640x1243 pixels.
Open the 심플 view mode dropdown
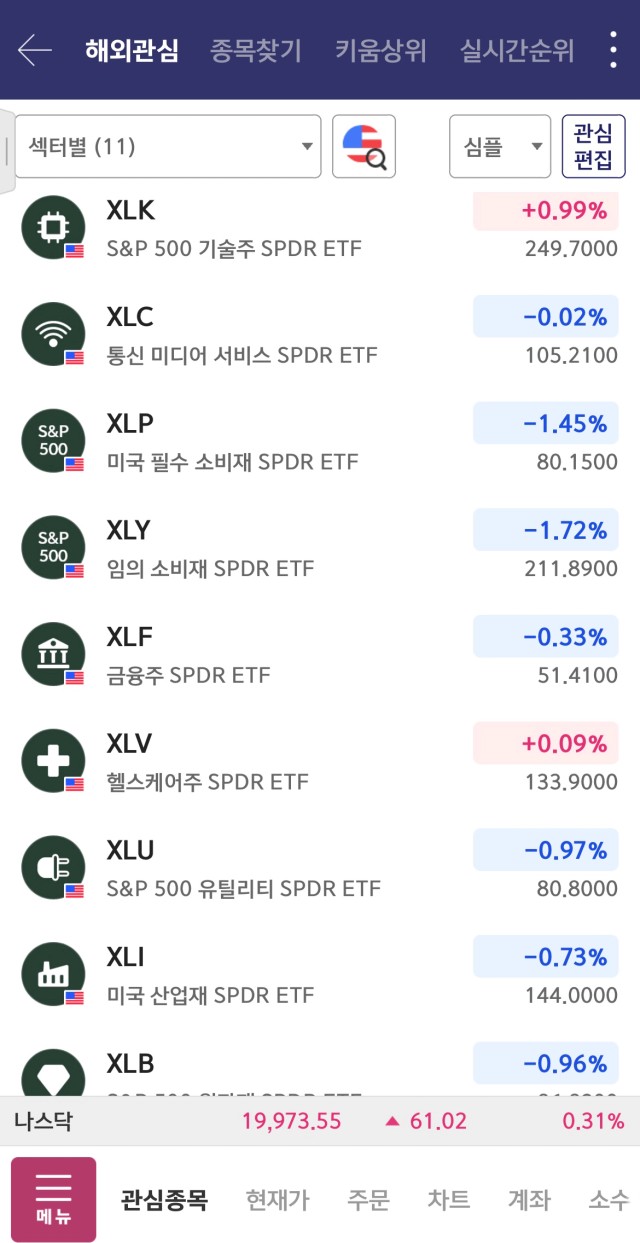click(x=500, y=147)
